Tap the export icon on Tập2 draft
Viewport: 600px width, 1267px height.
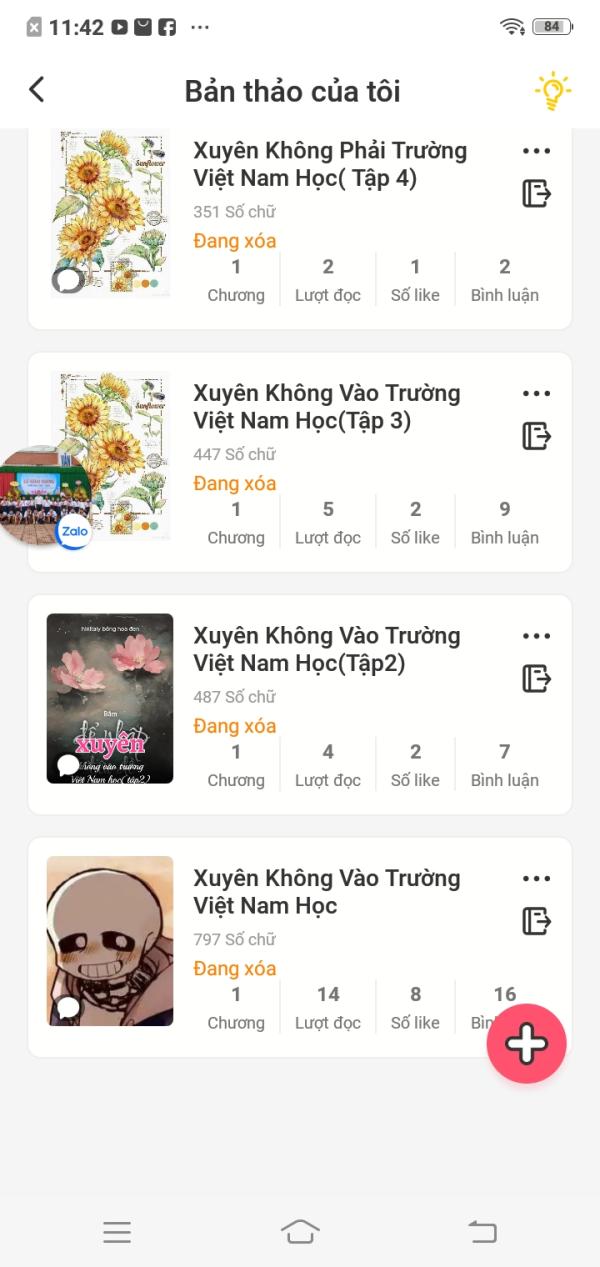click(x=536, y=679)
